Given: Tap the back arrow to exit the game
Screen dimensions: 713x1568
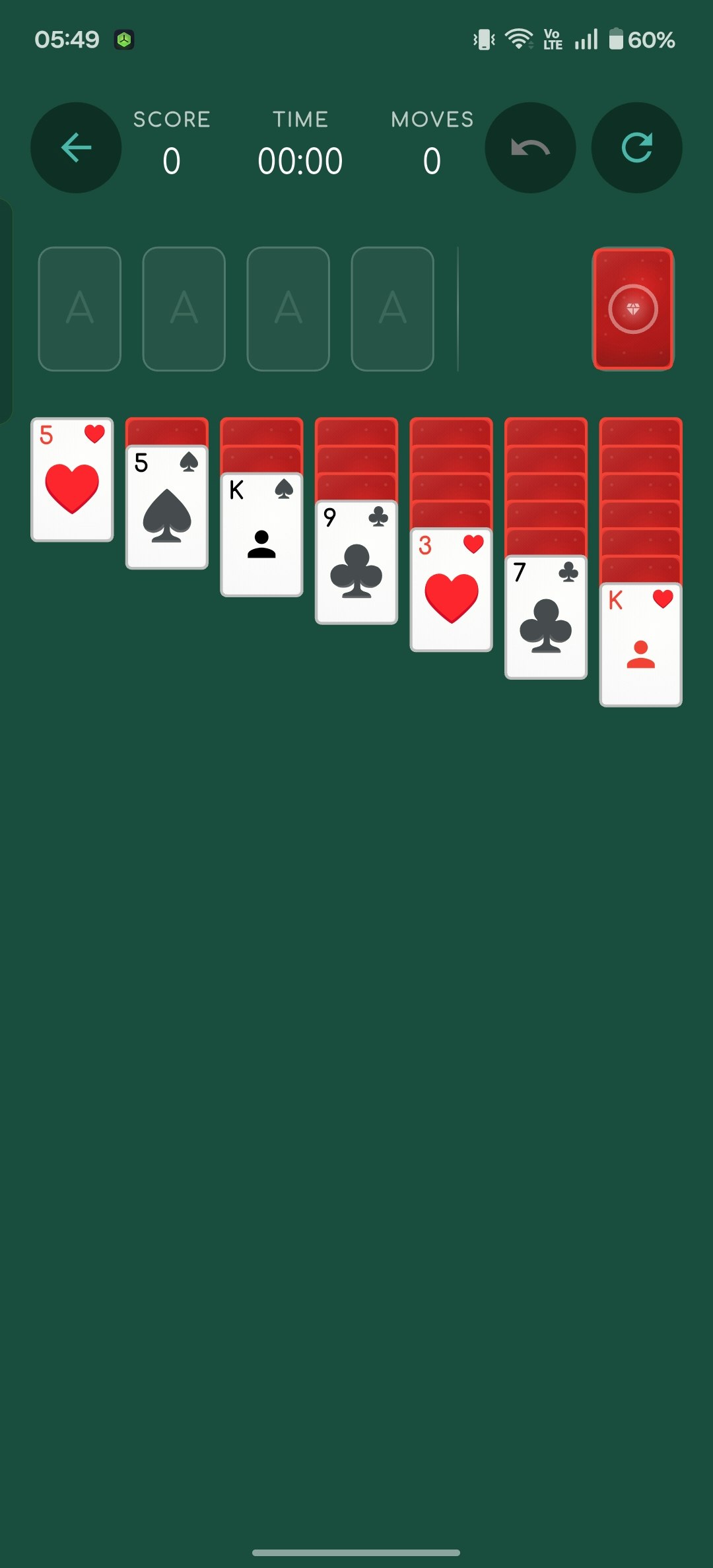Looking at the screenshot, I should (76, 147).
